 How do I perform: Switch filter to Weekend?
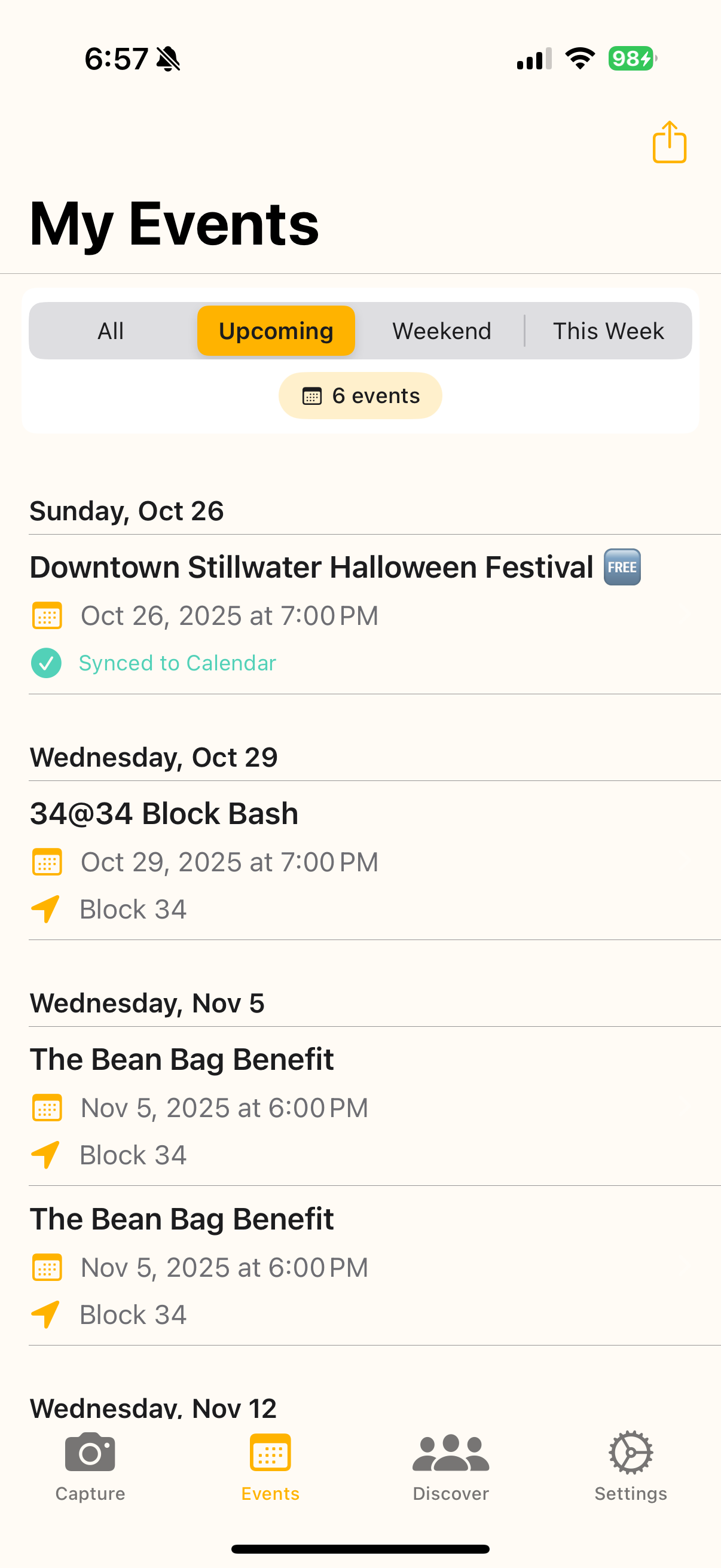pos(442,331)
